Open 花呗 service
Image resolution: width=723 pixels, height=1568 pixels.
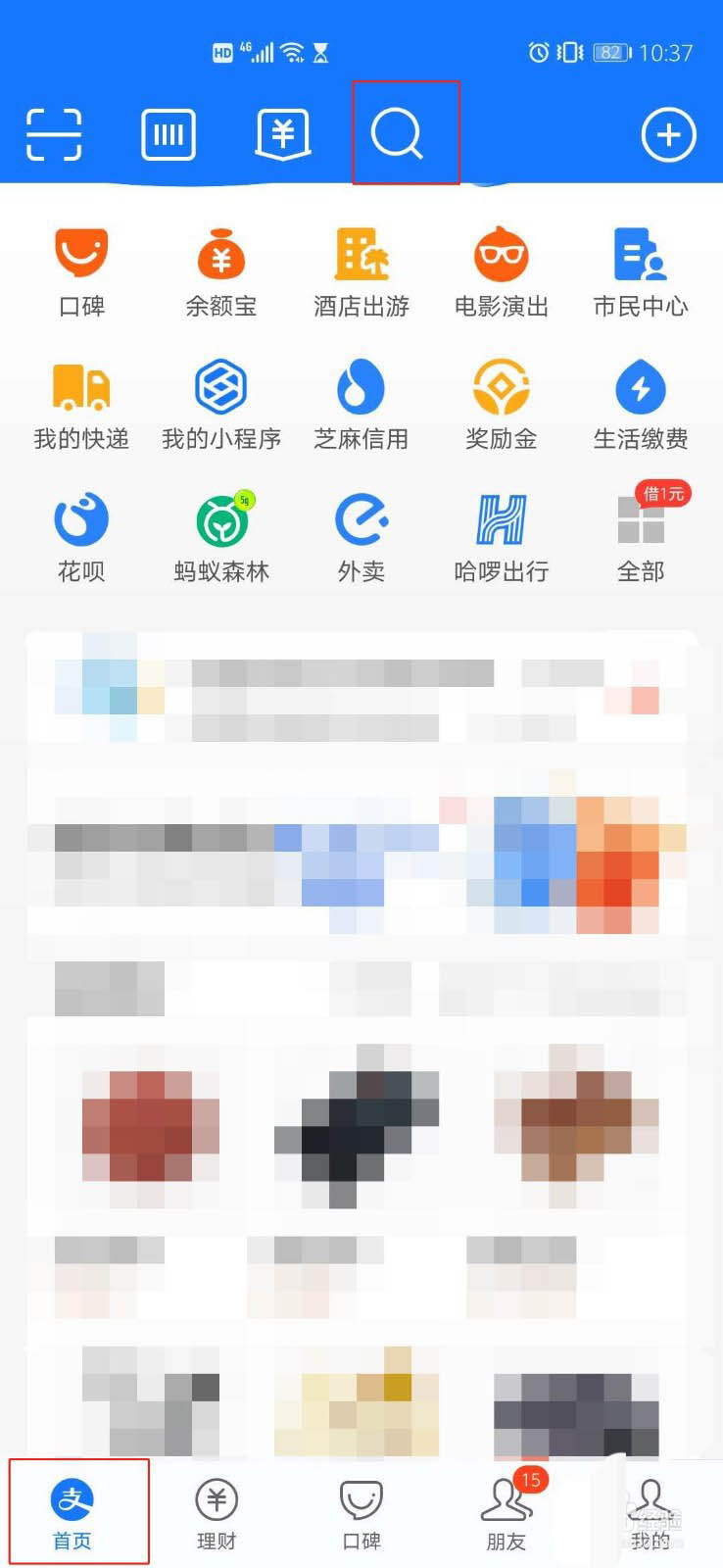point(81,536)
